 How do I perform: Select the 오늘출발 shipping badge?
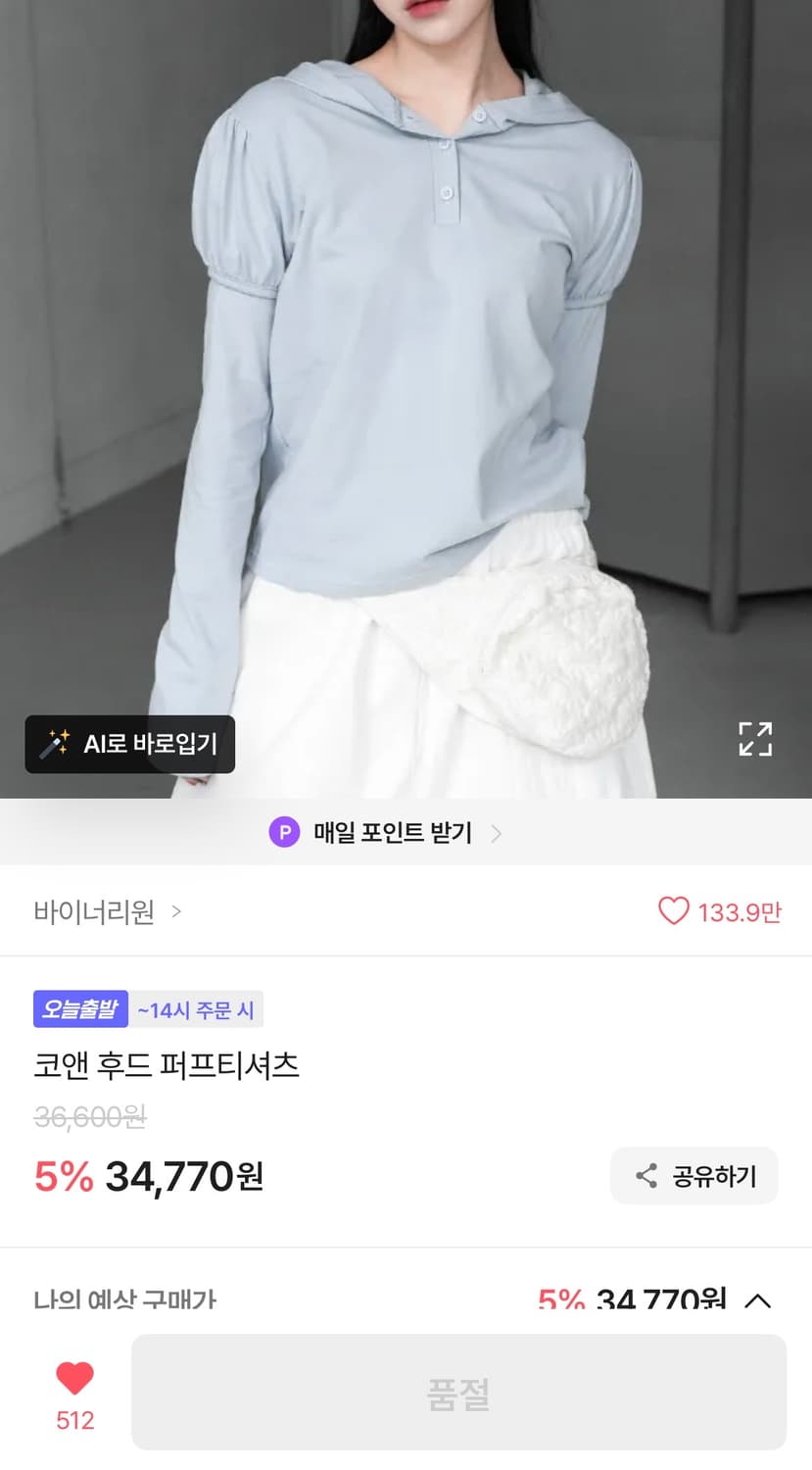(80, 1009)
